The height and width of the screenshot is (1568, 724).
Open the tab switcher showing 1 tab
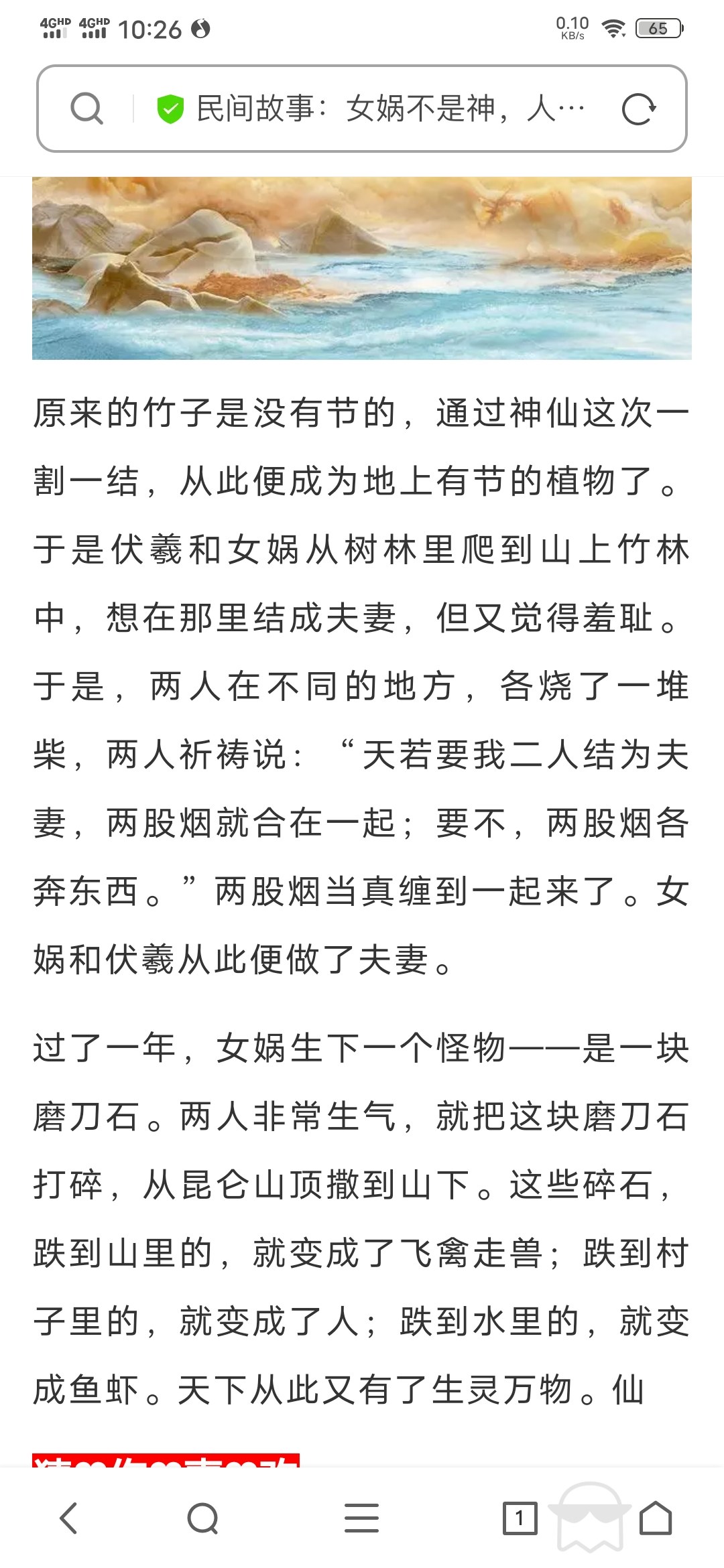click(520, 1518)
